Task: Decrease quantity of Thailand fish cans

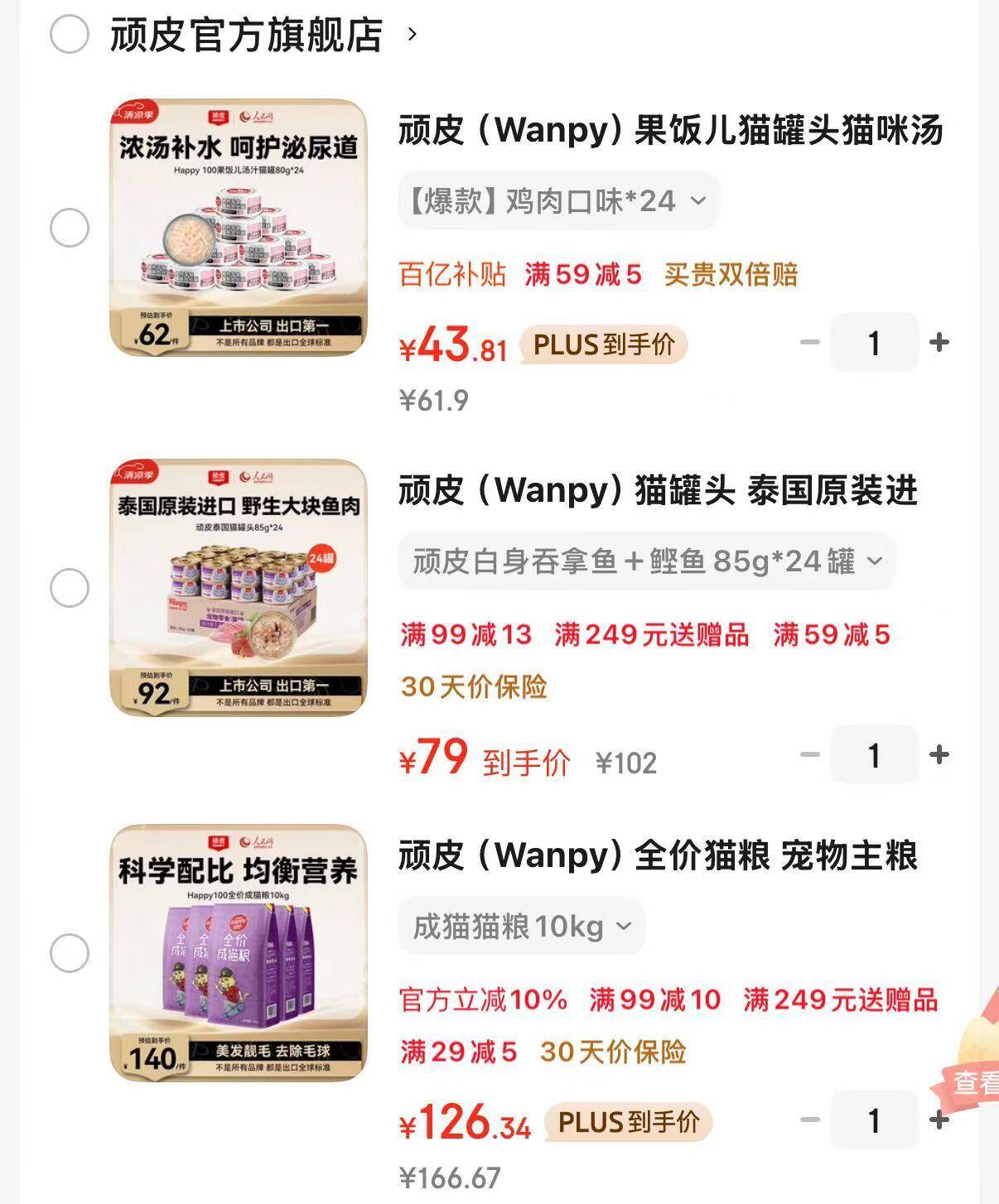Action: [808, 755]
